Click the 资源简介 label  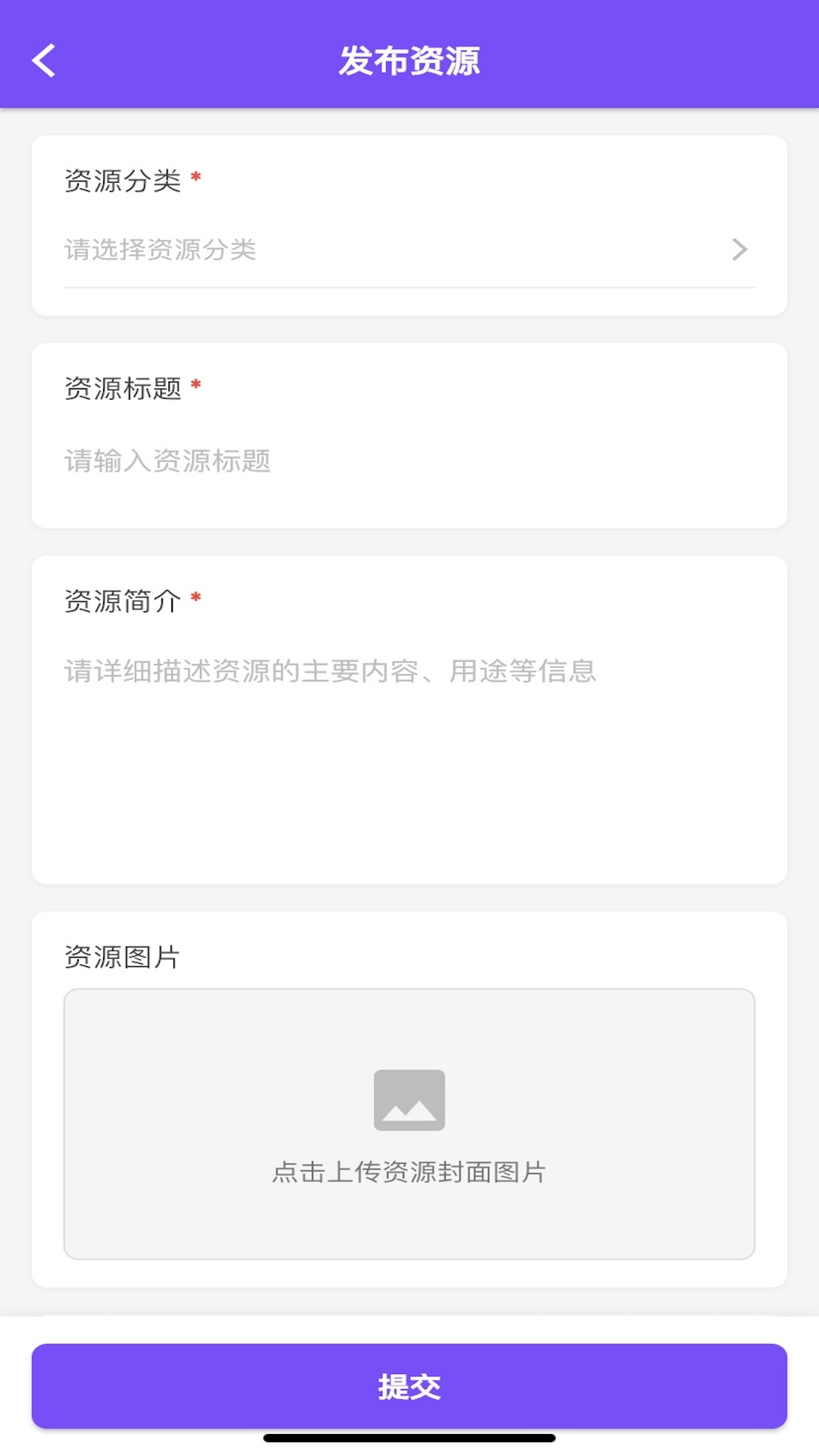124,599
